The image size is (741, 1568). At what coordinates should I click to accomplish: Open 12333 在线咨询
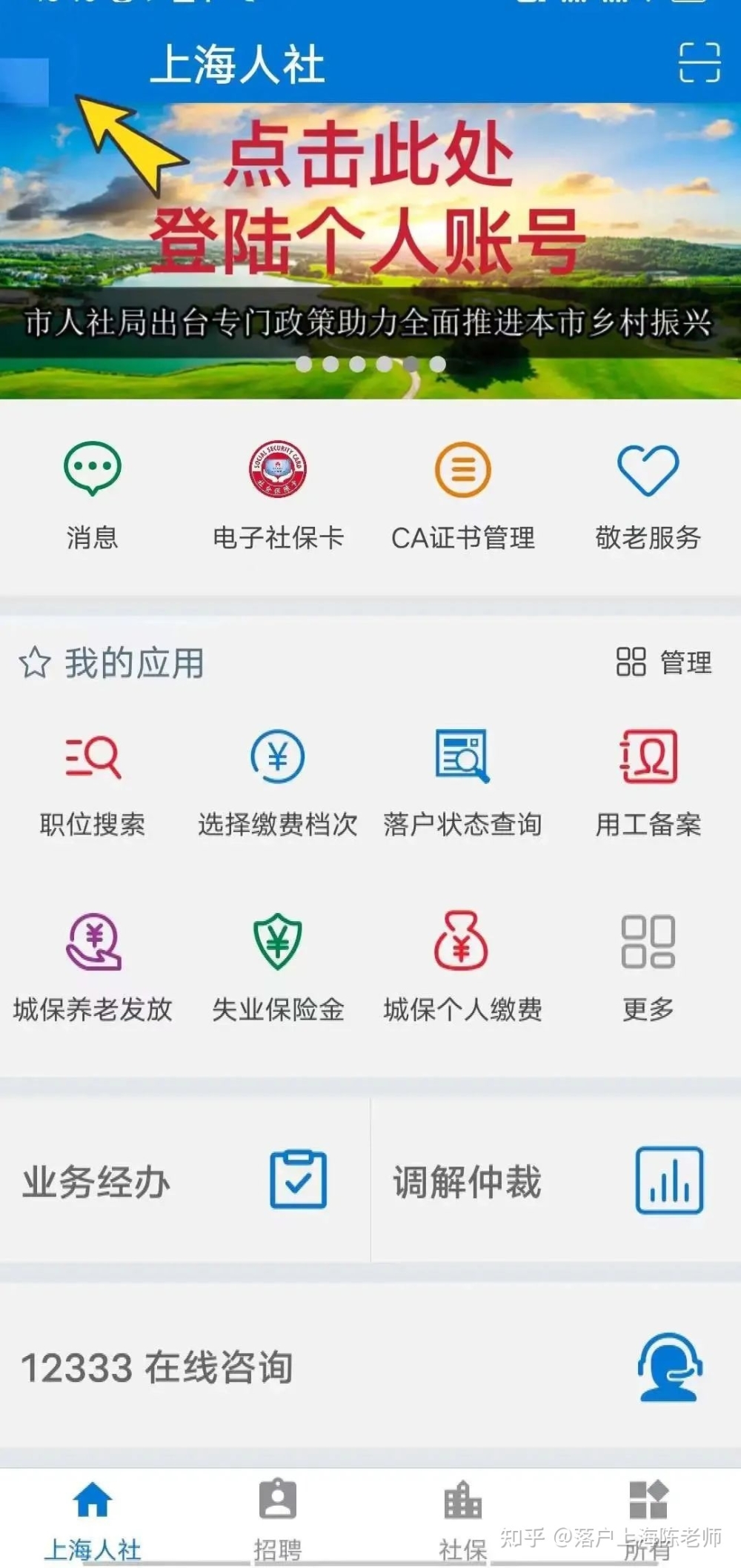(x=370, y=1367)
